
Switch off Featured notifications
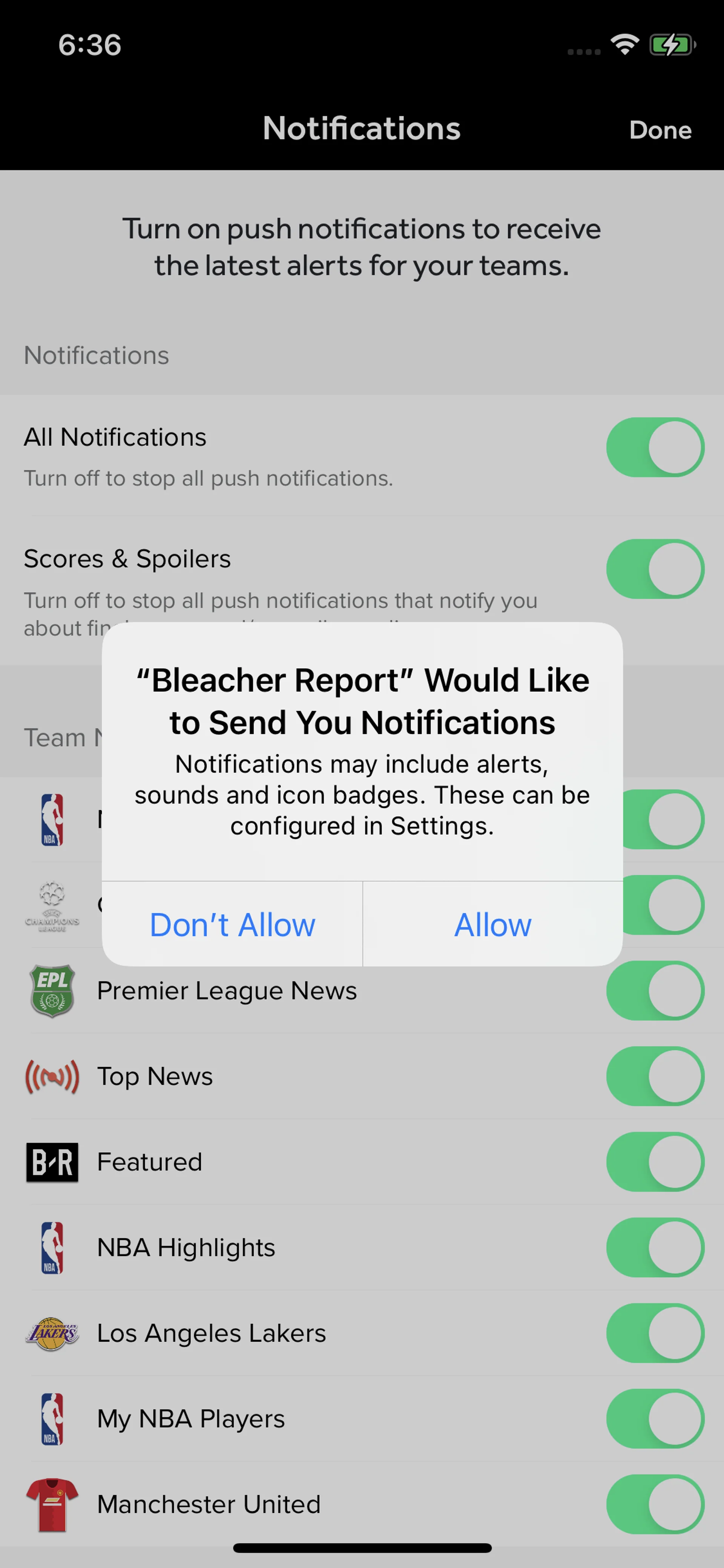[655, 1162]
